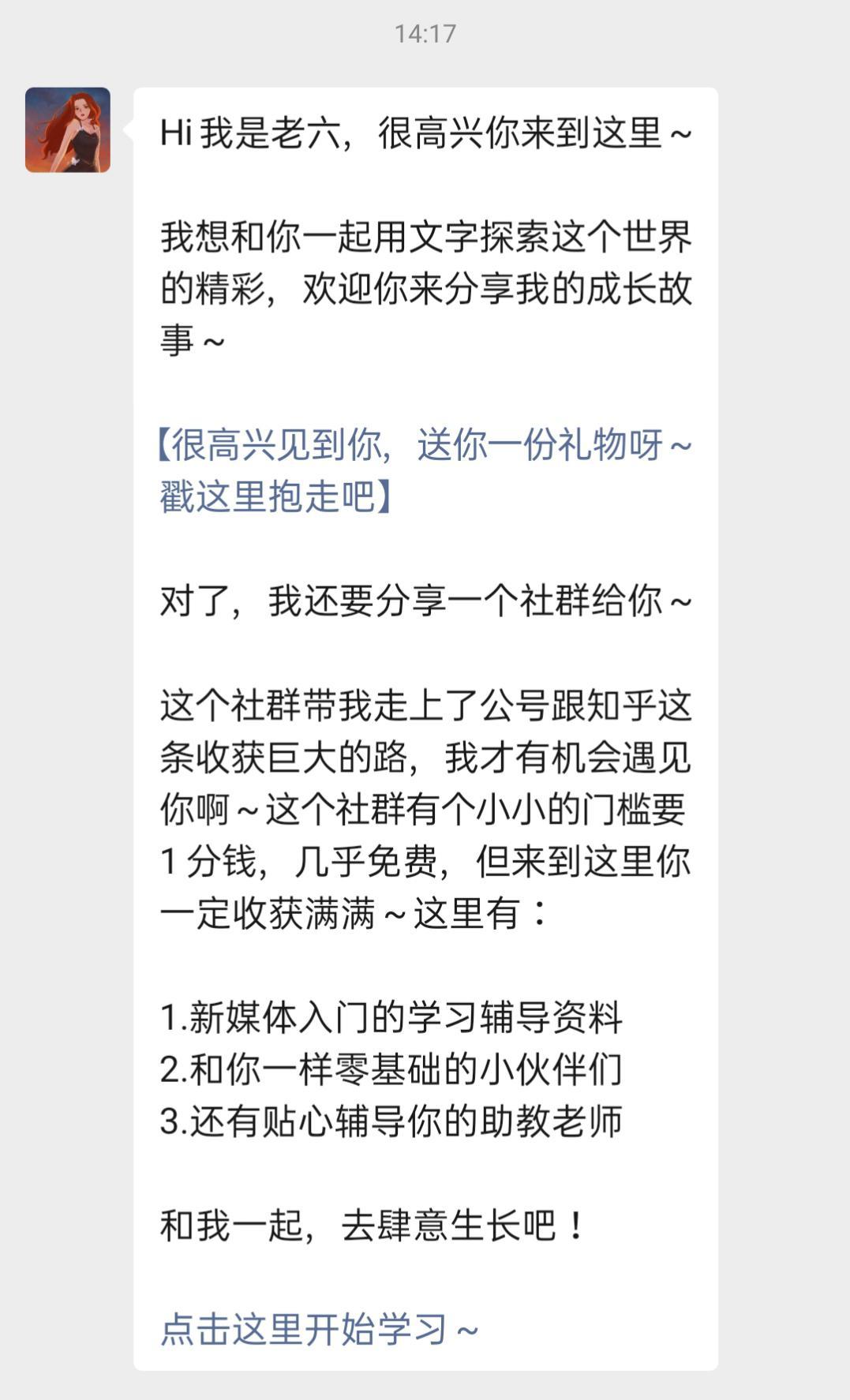Tap the blue gift link 戳这里抱走吧
The image size is (850, 1400).
click(x=268, y=497)
